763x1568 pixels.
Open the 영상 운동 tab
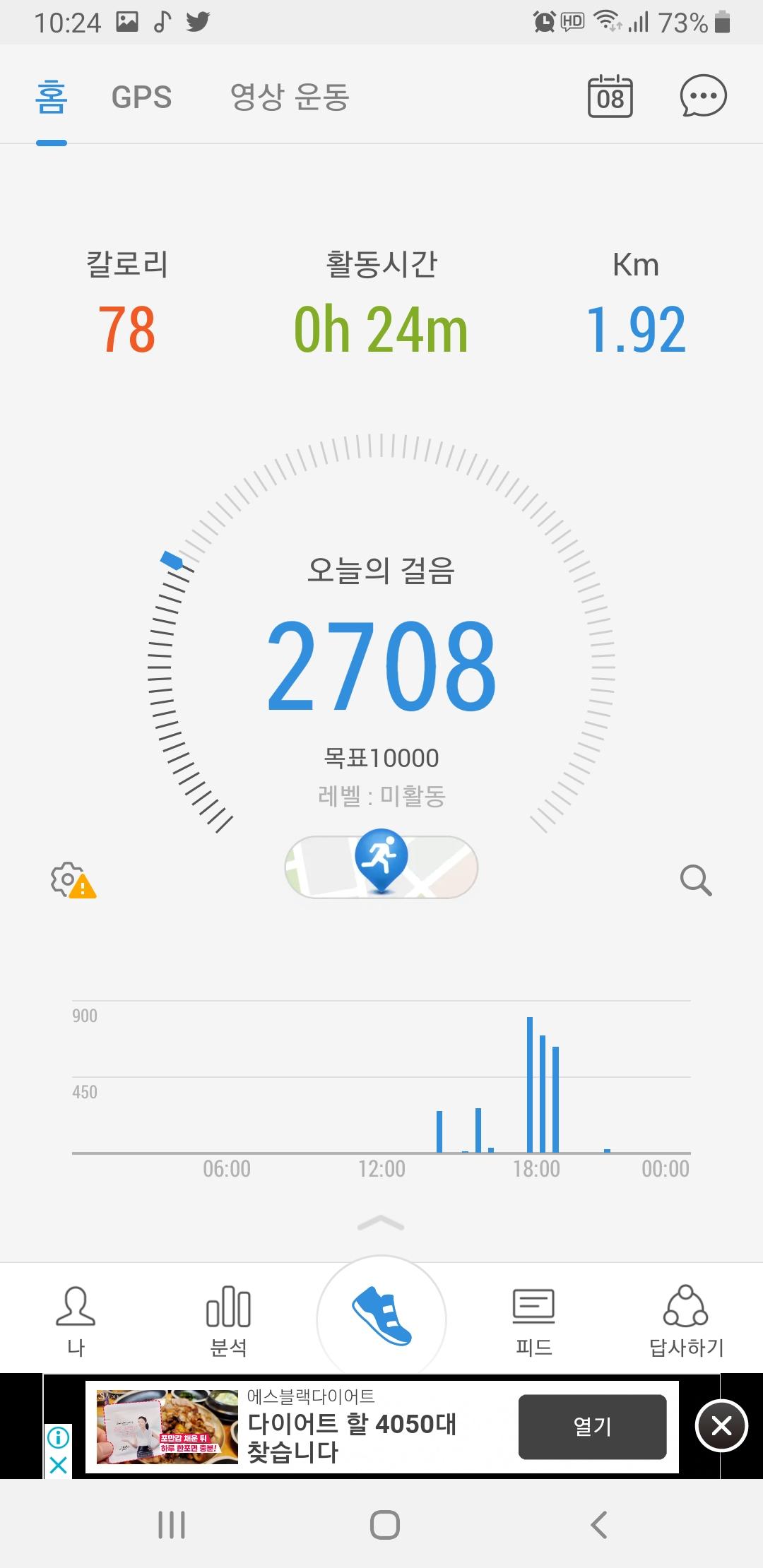(x=290, y=97)
